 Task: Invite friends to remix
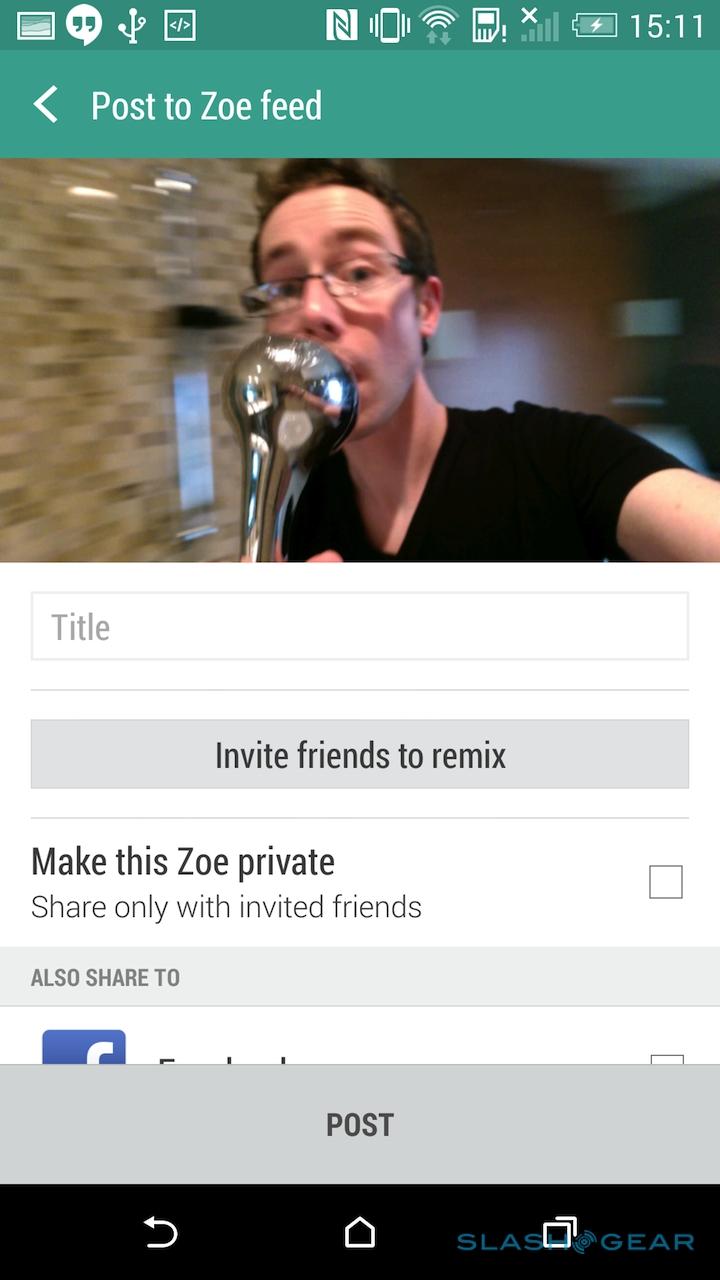coord(360,755)
